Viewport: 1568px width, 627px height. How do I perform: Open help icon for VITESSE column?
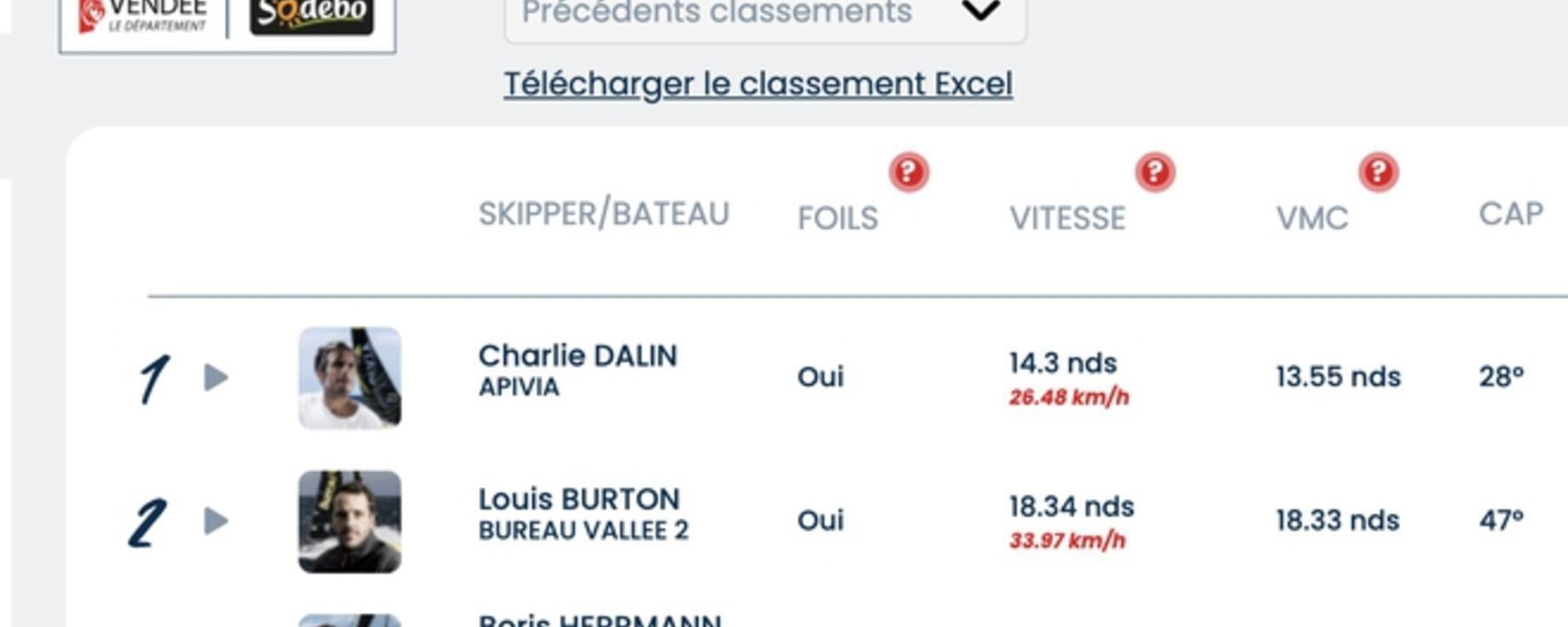pos(1155,172)
